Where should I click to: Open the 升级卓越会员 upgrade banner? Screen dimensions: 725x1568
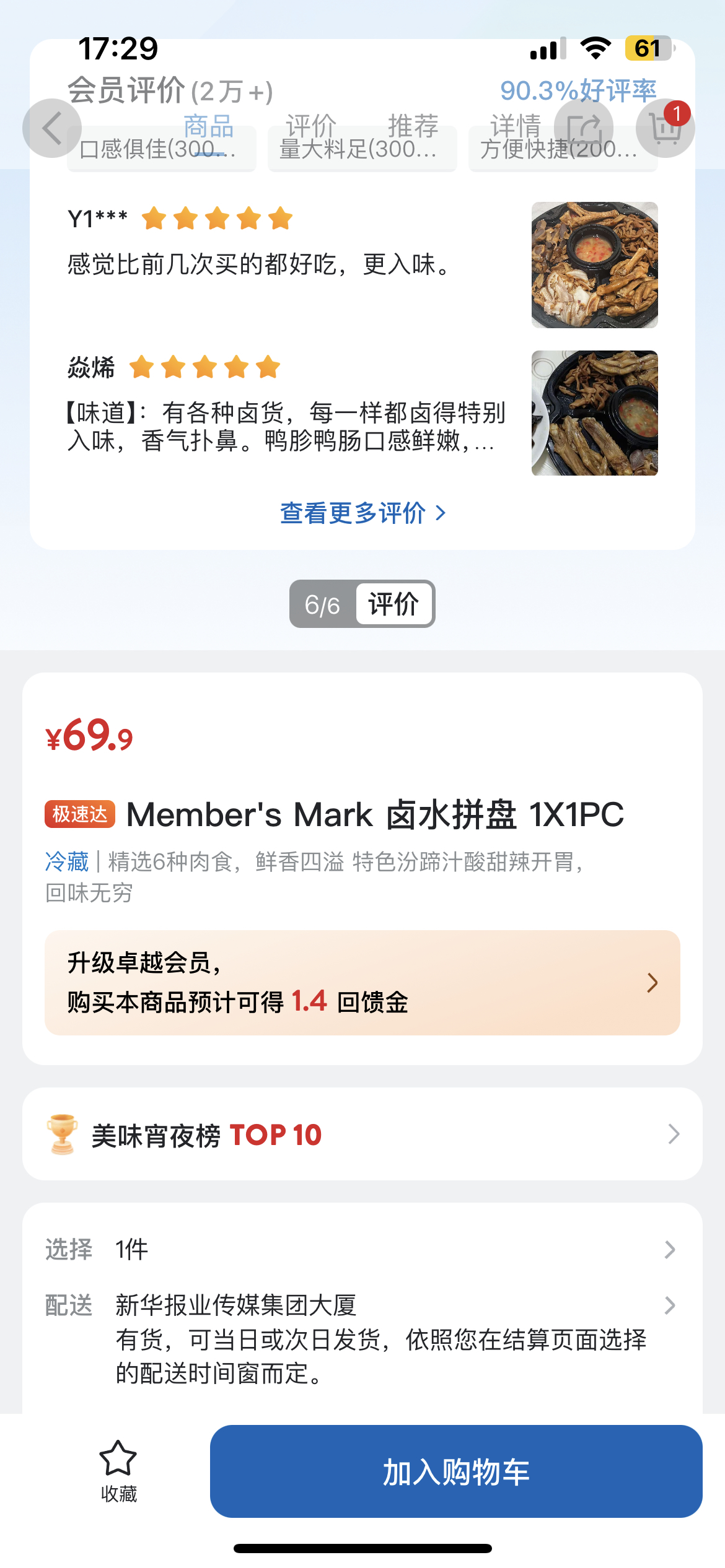(x=362, y=983)
